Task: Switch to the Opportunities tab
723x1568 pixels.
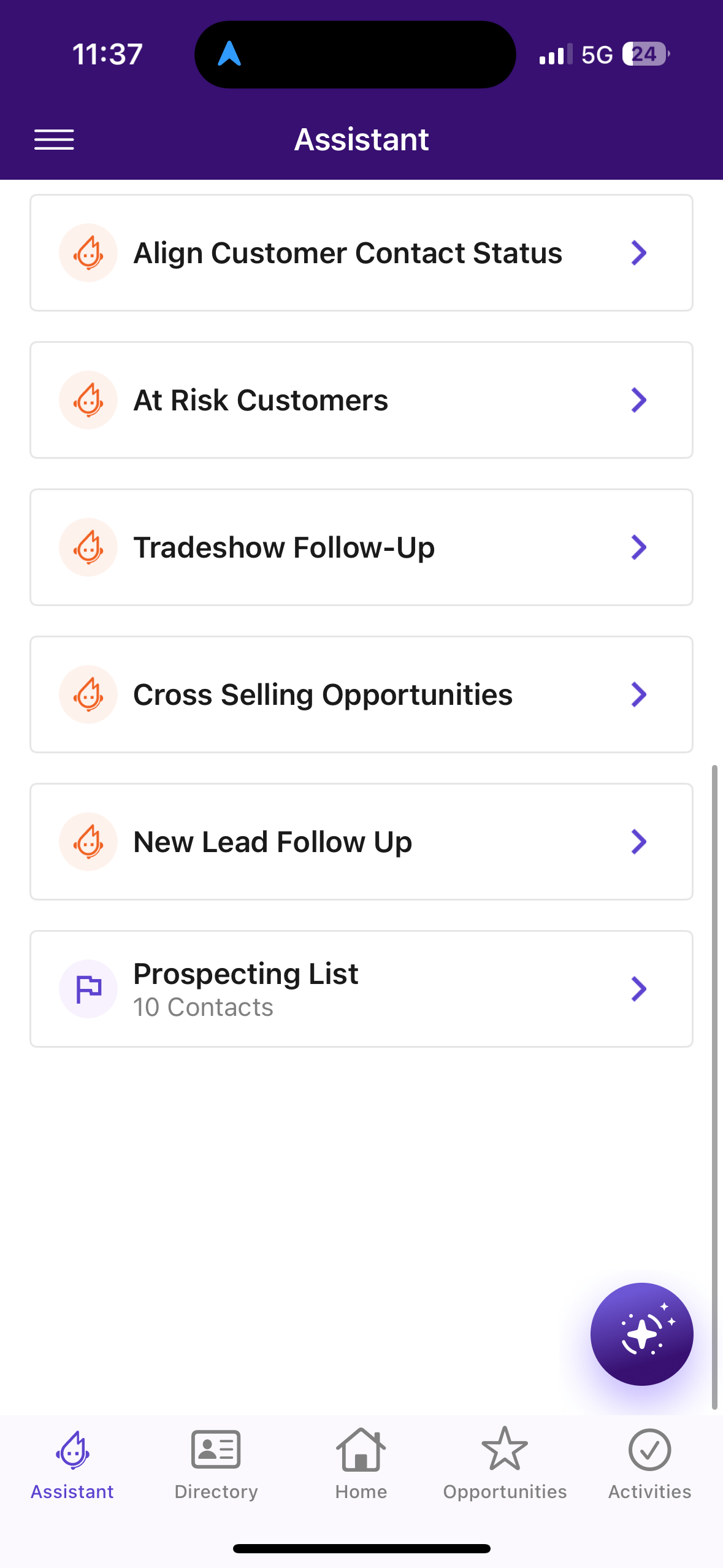Action: point(505,1464)
